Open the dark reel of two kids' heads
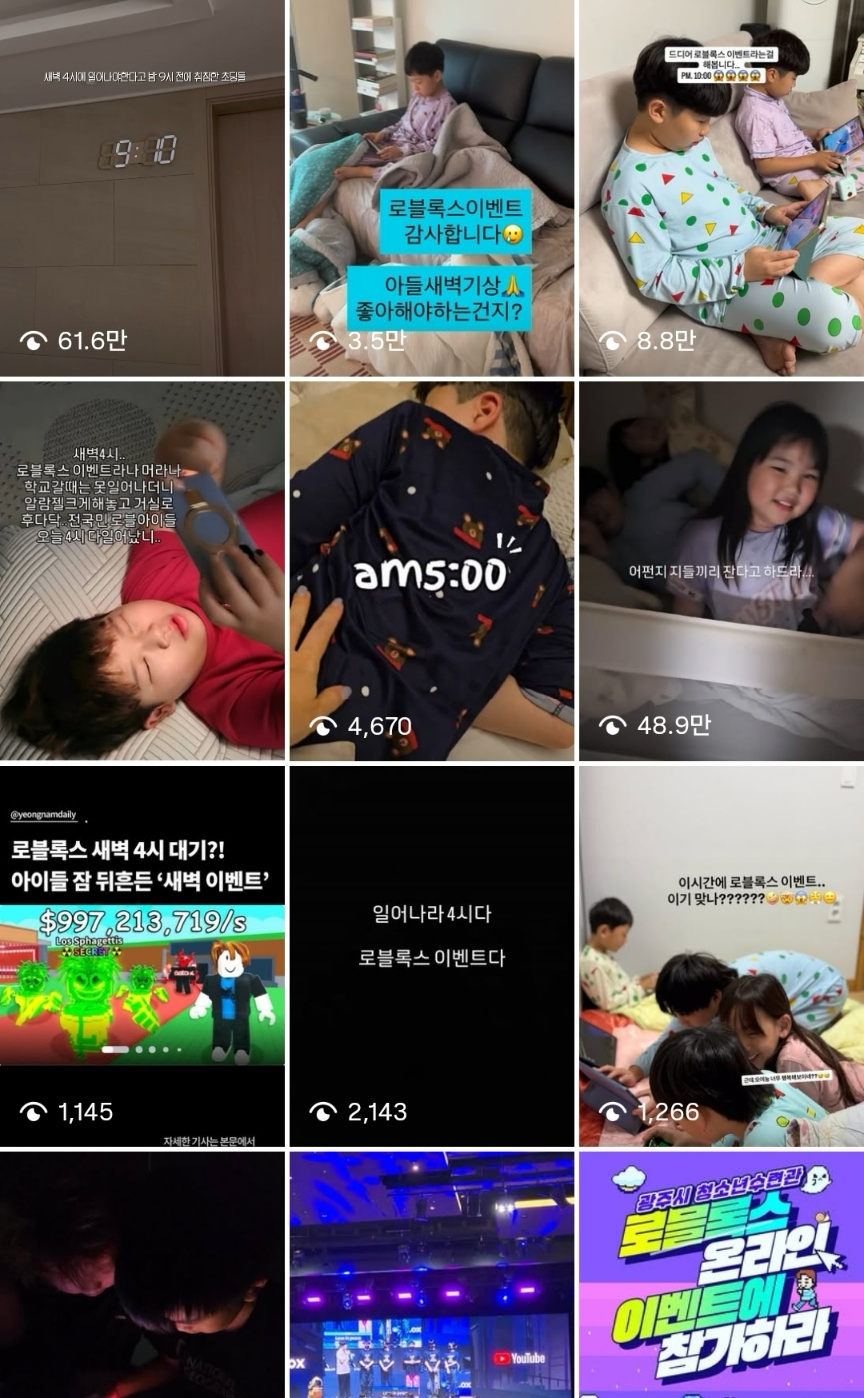This screenshot has height=1398, width=864. point(142,1275)
